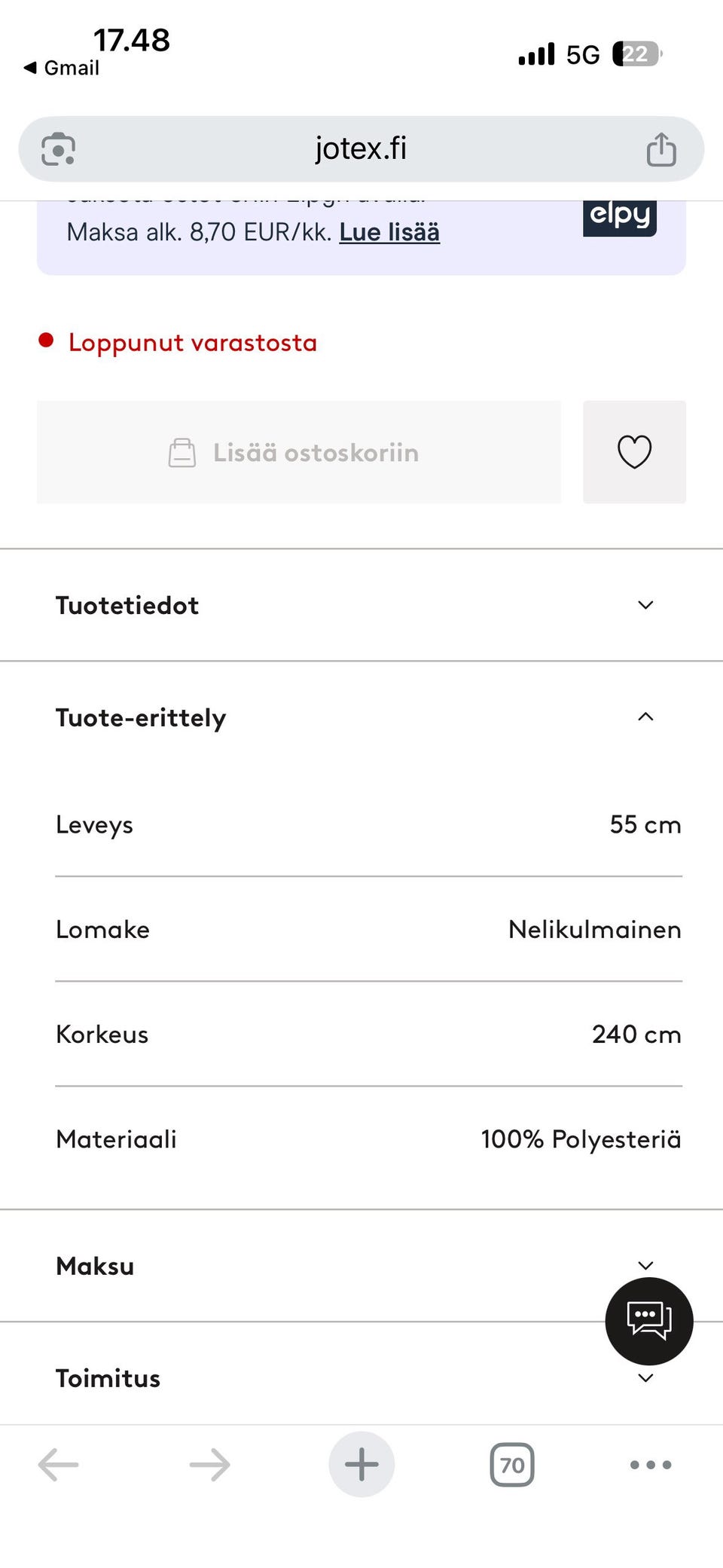Tap the share icon beside the address bar
The image size is (723, 1568).
661,149
